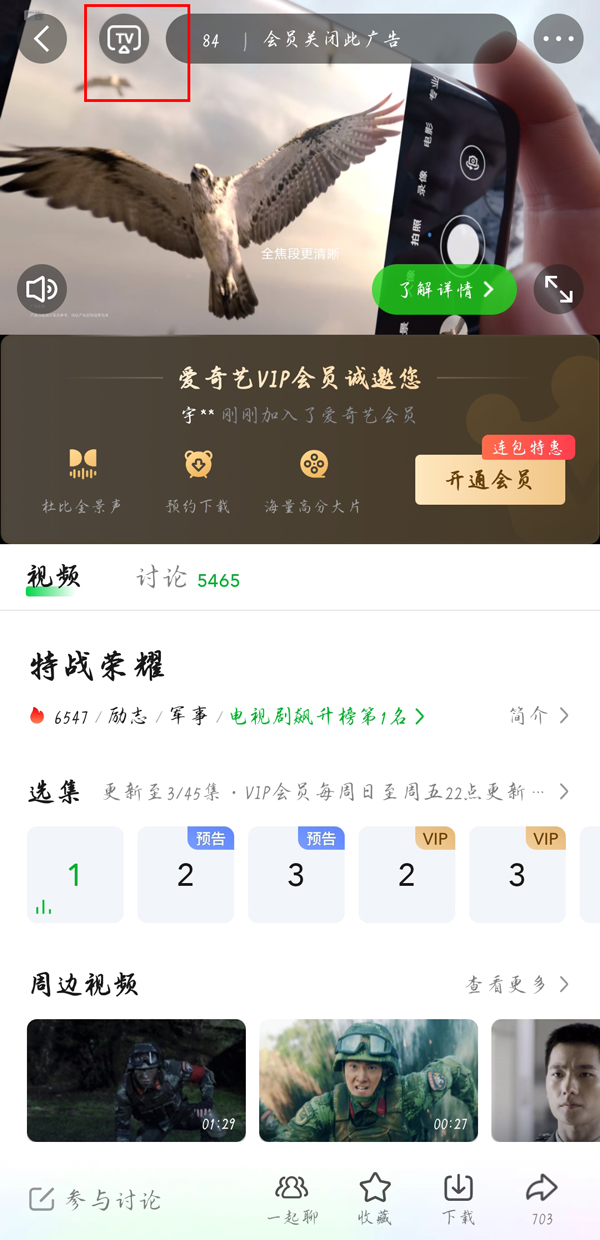Select VIP episode 3
This screenshot has height=1240, width=600.
point(517,875)
